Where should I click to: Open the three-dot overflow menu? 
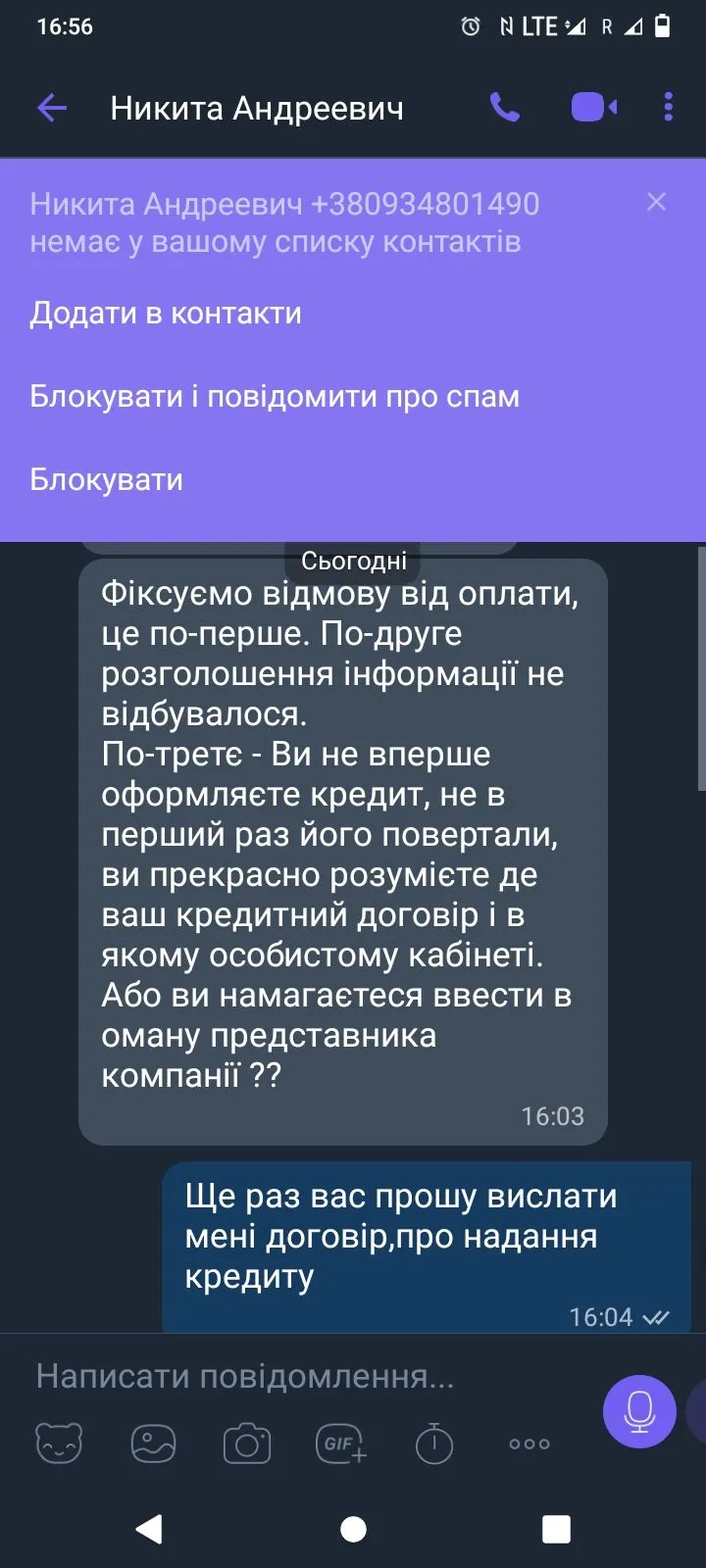pos(668,107)
